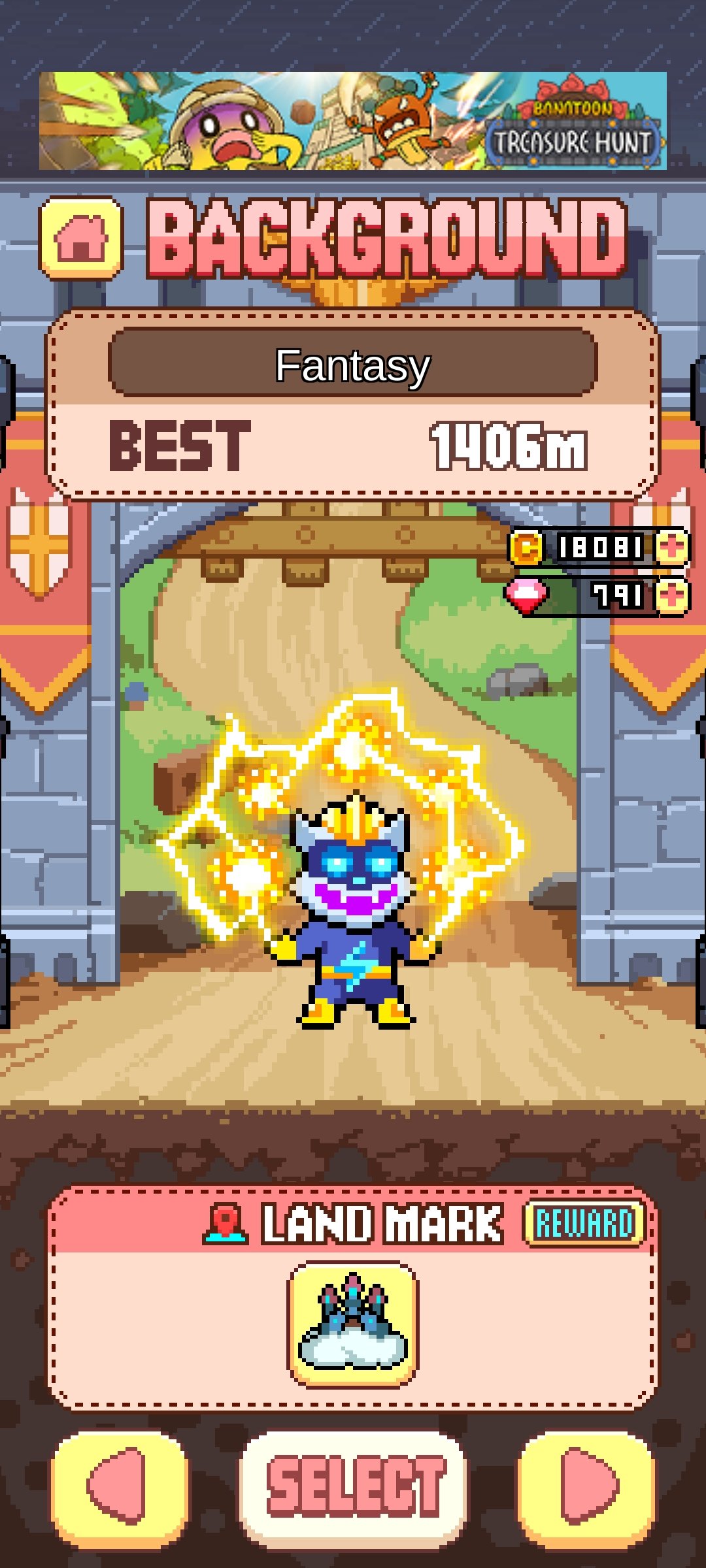
Task: Select the Fantasy background
Action: click(x=354, y=1488)
